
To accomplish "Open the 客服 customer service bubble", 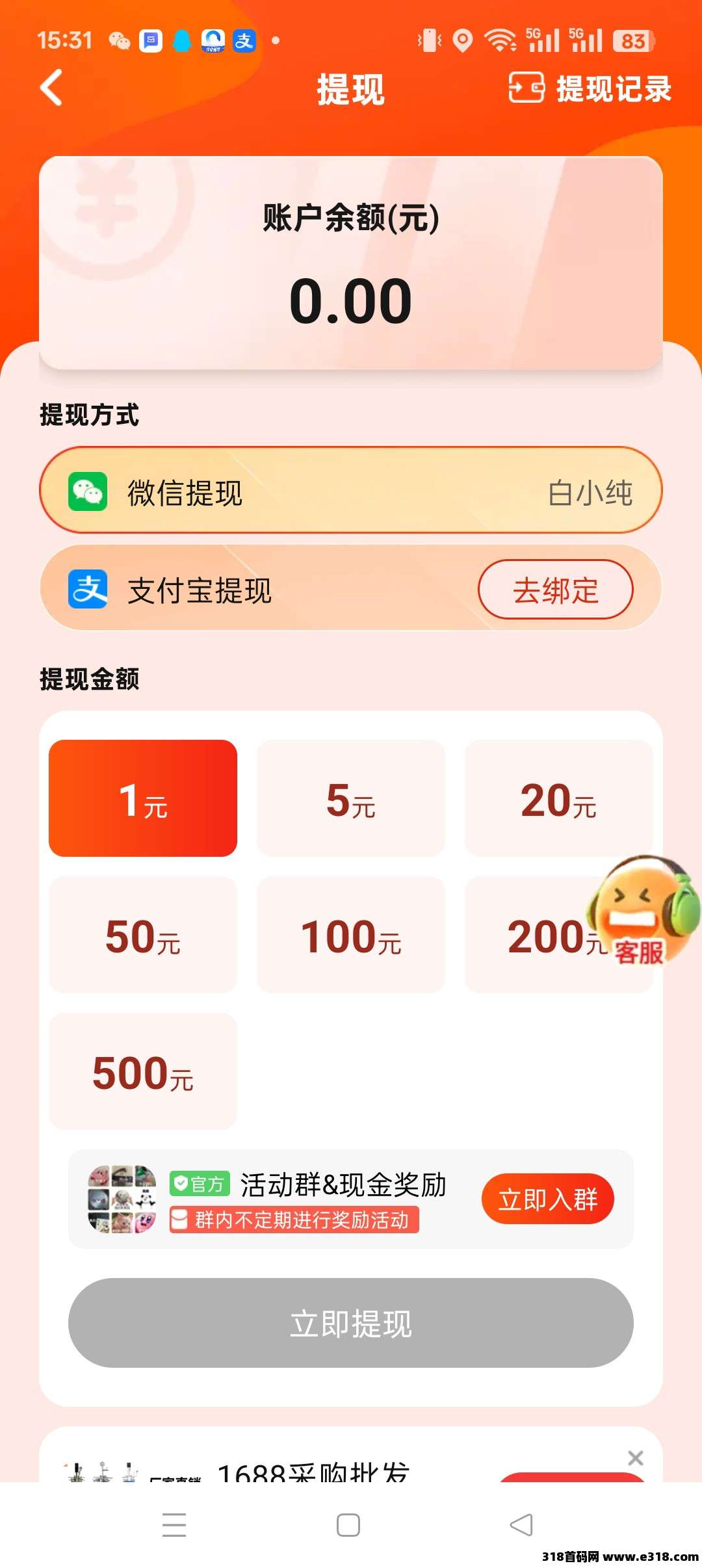I will [x=643, y=910].
